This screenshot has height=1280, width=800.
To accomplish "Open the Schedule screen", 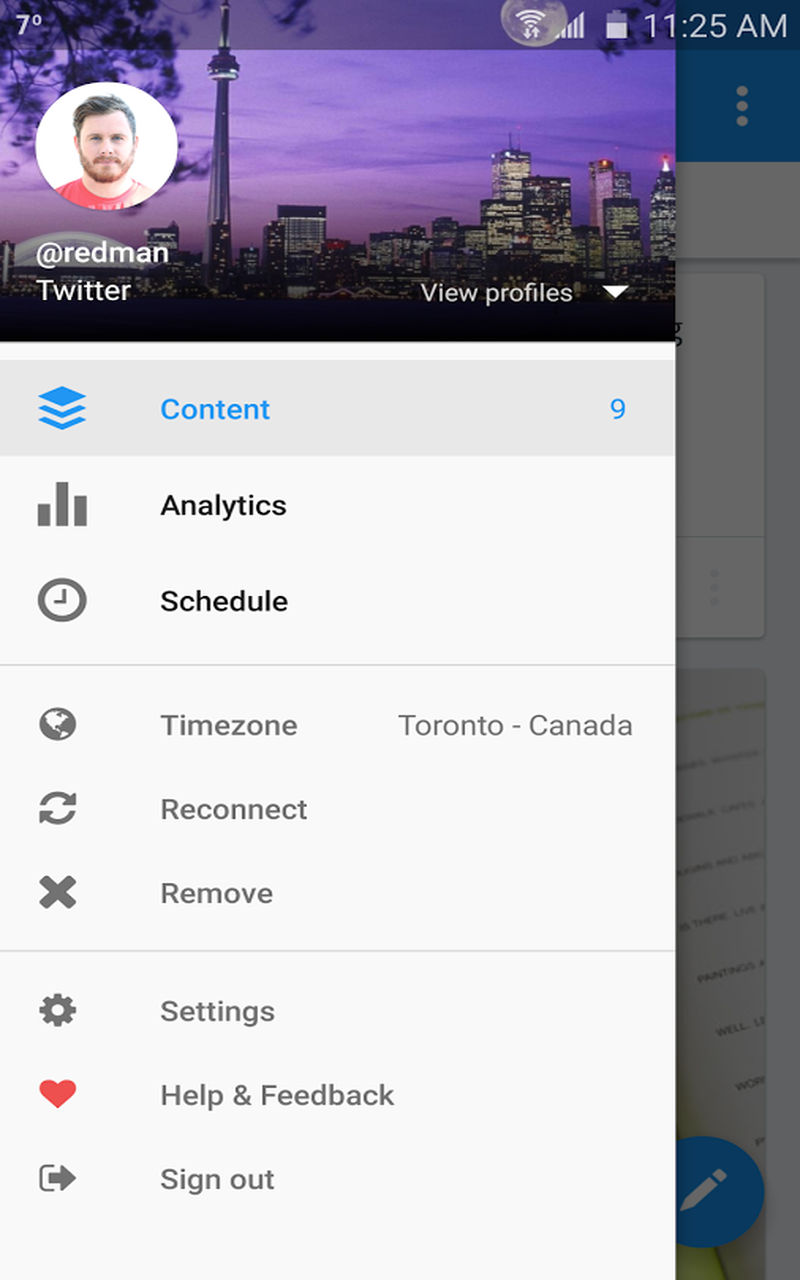I will click(x=224, y=601).
